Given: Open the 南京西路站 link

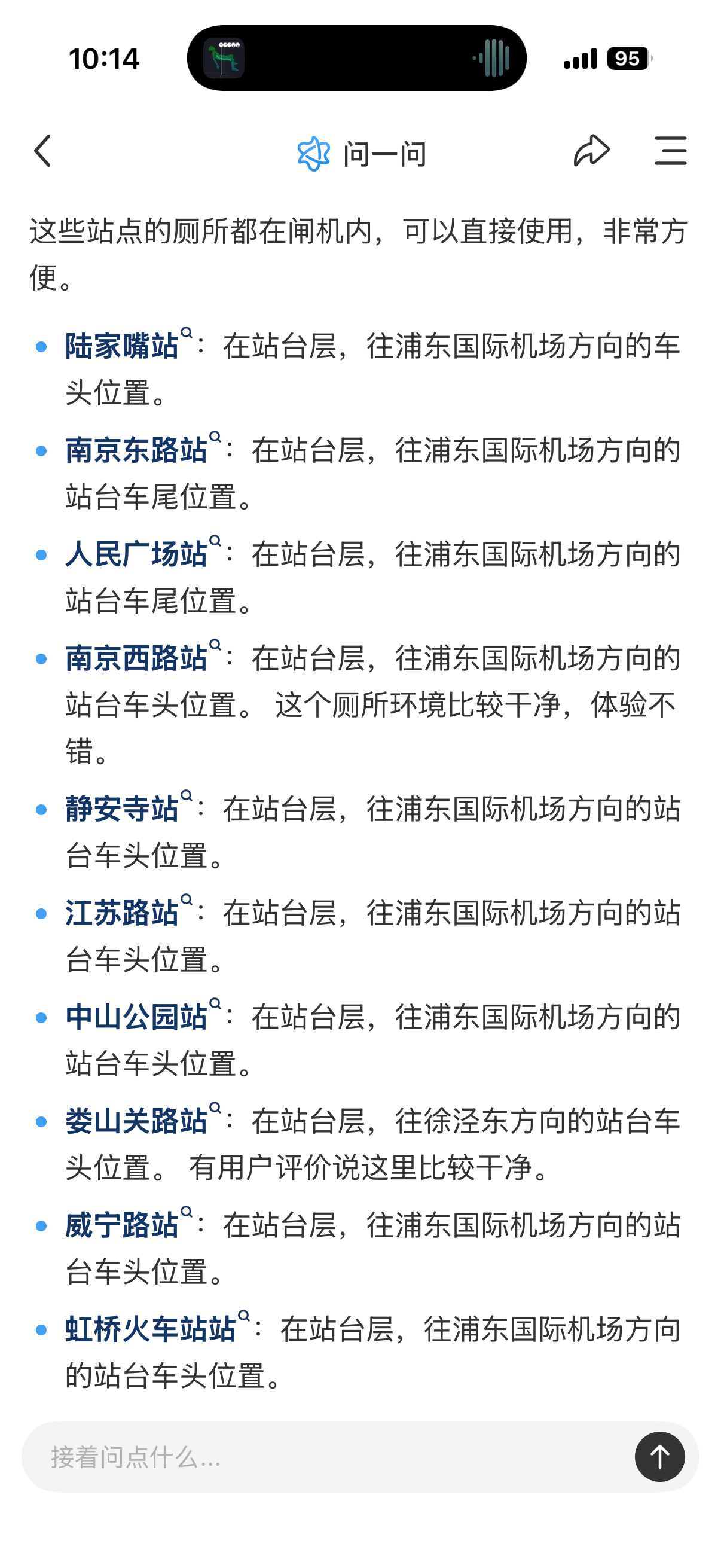Looking at the screenshot, I should point(143,657).
